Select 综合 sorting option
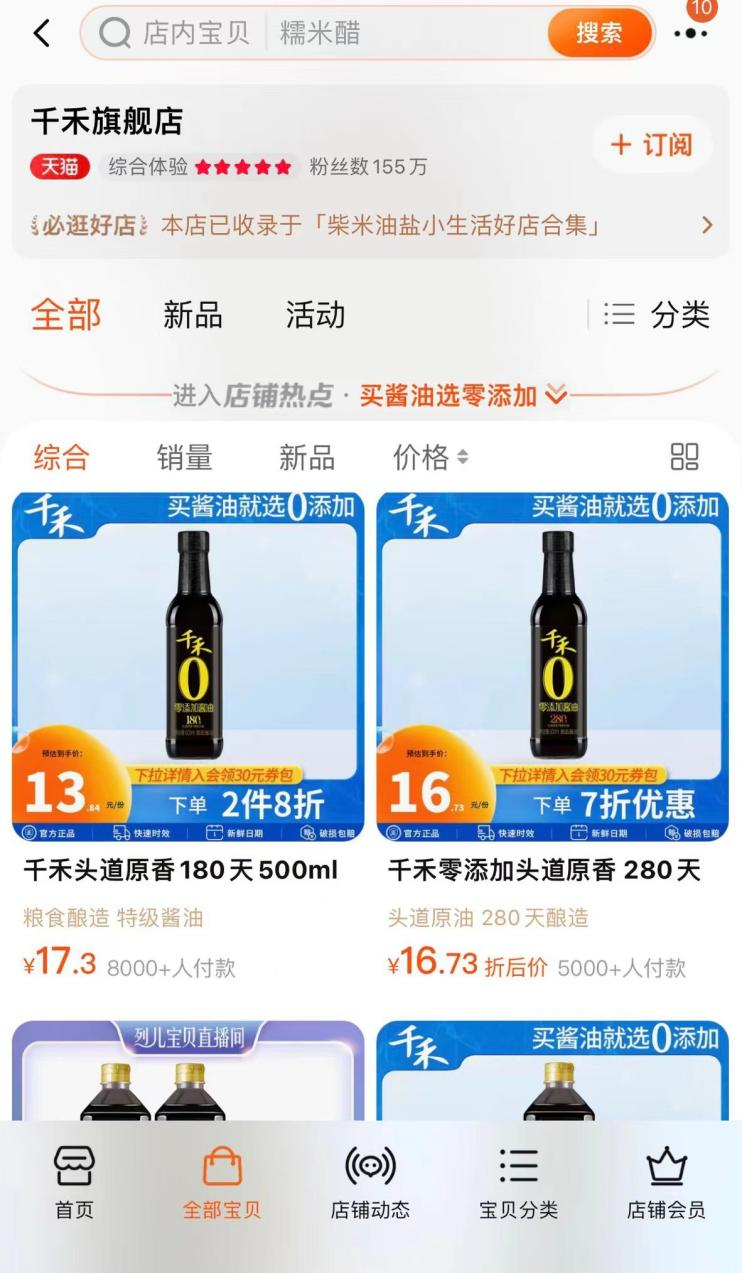This screenshot has width=742, height=1273. [x=61, y=458]
